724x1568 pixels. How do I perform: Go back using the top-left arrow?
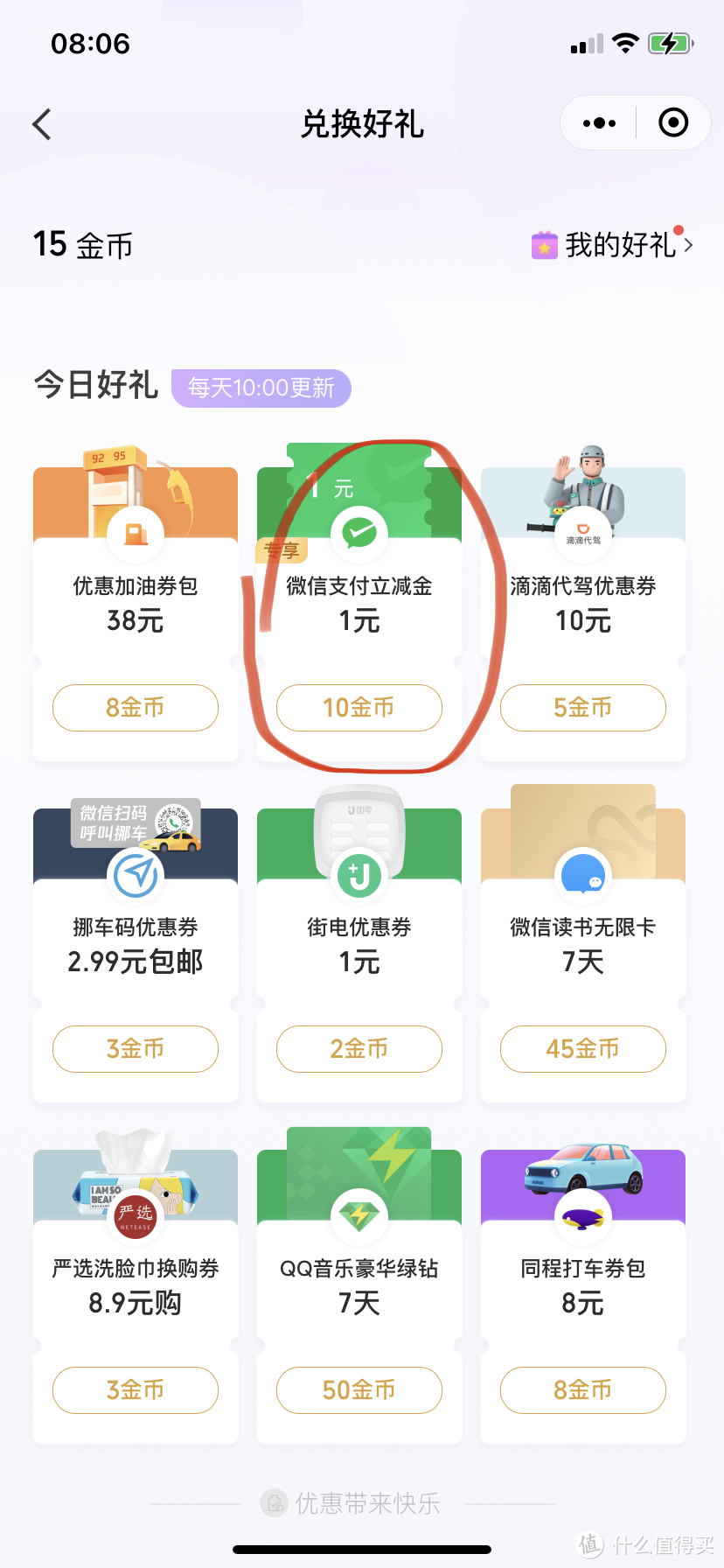pyautogui.click(x=42, y=124)
